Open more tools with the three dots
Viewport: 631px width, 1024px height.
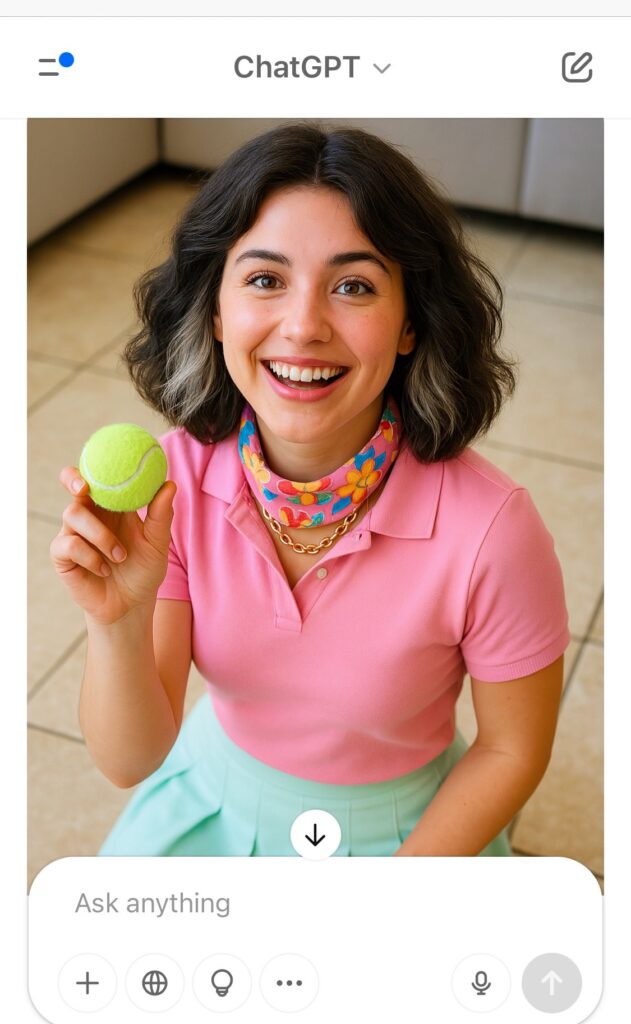tap(289, 983)
